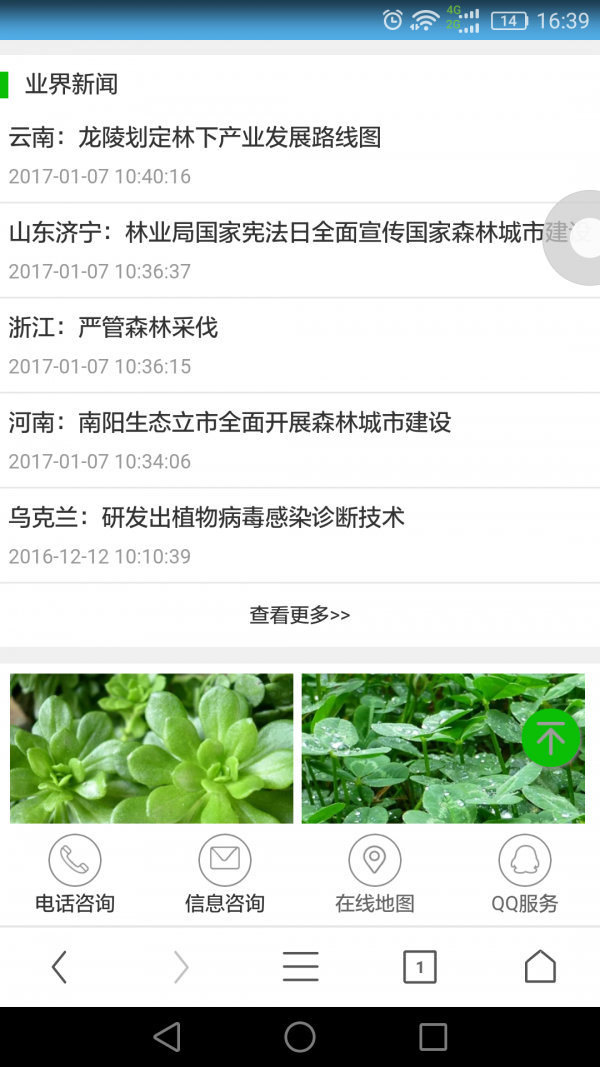
Task: Open recent apps from the navigation bar
Action: 433,1037
